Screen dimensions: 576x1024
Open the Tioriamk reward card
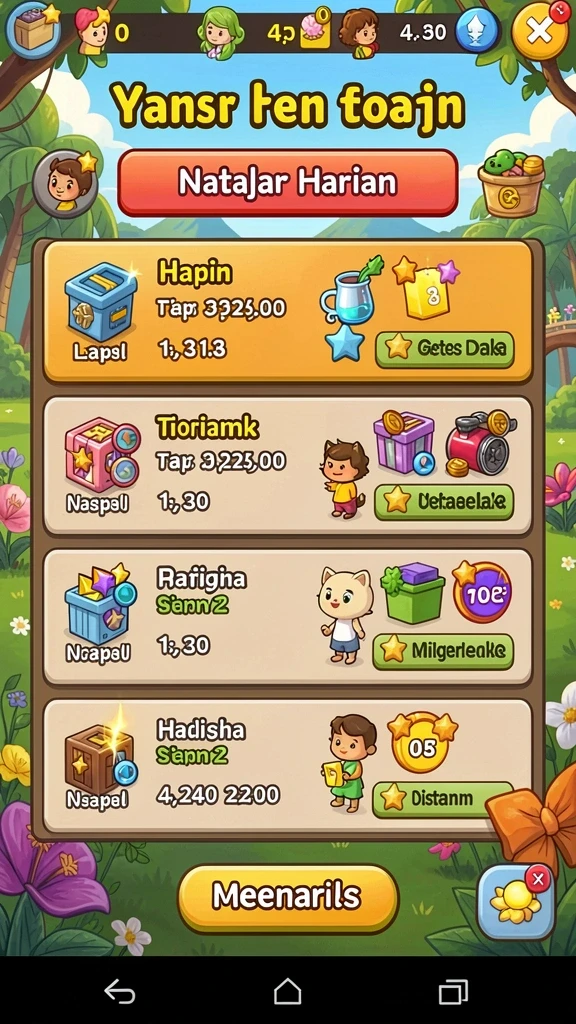tap(287, 466)
